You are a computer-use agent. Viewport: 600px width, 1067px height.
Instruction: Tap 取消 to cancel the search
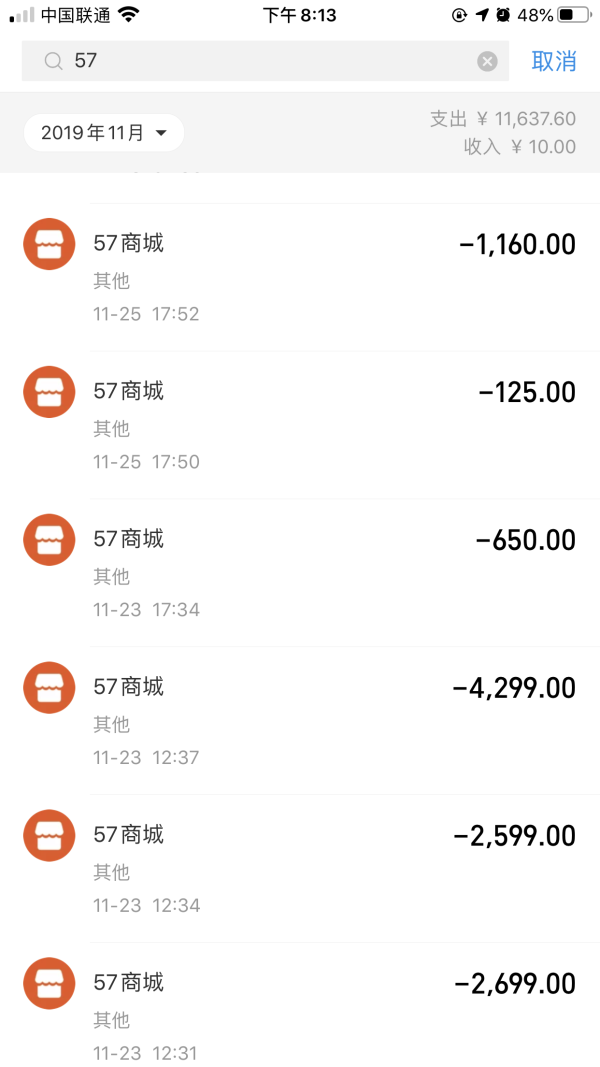click(x=554, y=61)
